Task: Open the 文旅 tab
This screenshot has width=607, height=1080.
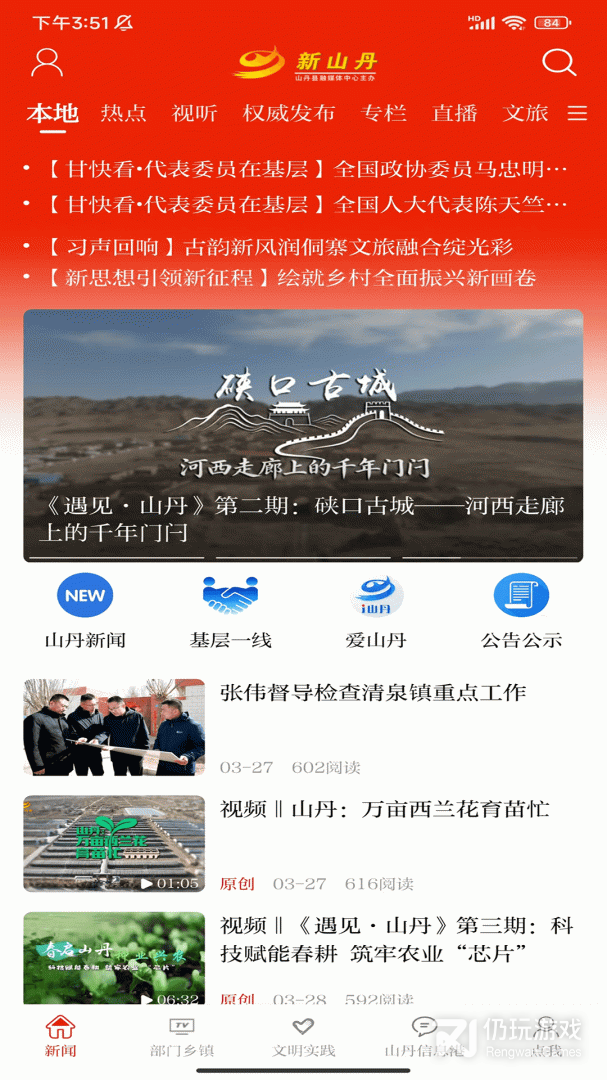Action: [x=525, y=113]
